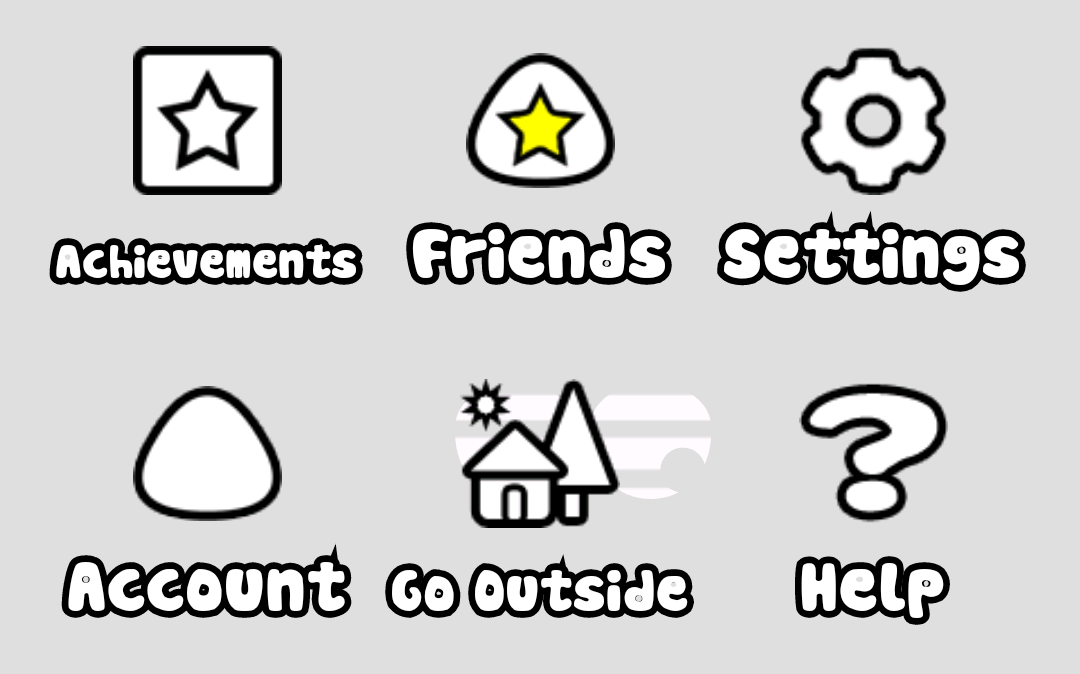Open the Help section
Viewport: 1080px width, 674px height.
pyautogui.click(x=873, y=452)
